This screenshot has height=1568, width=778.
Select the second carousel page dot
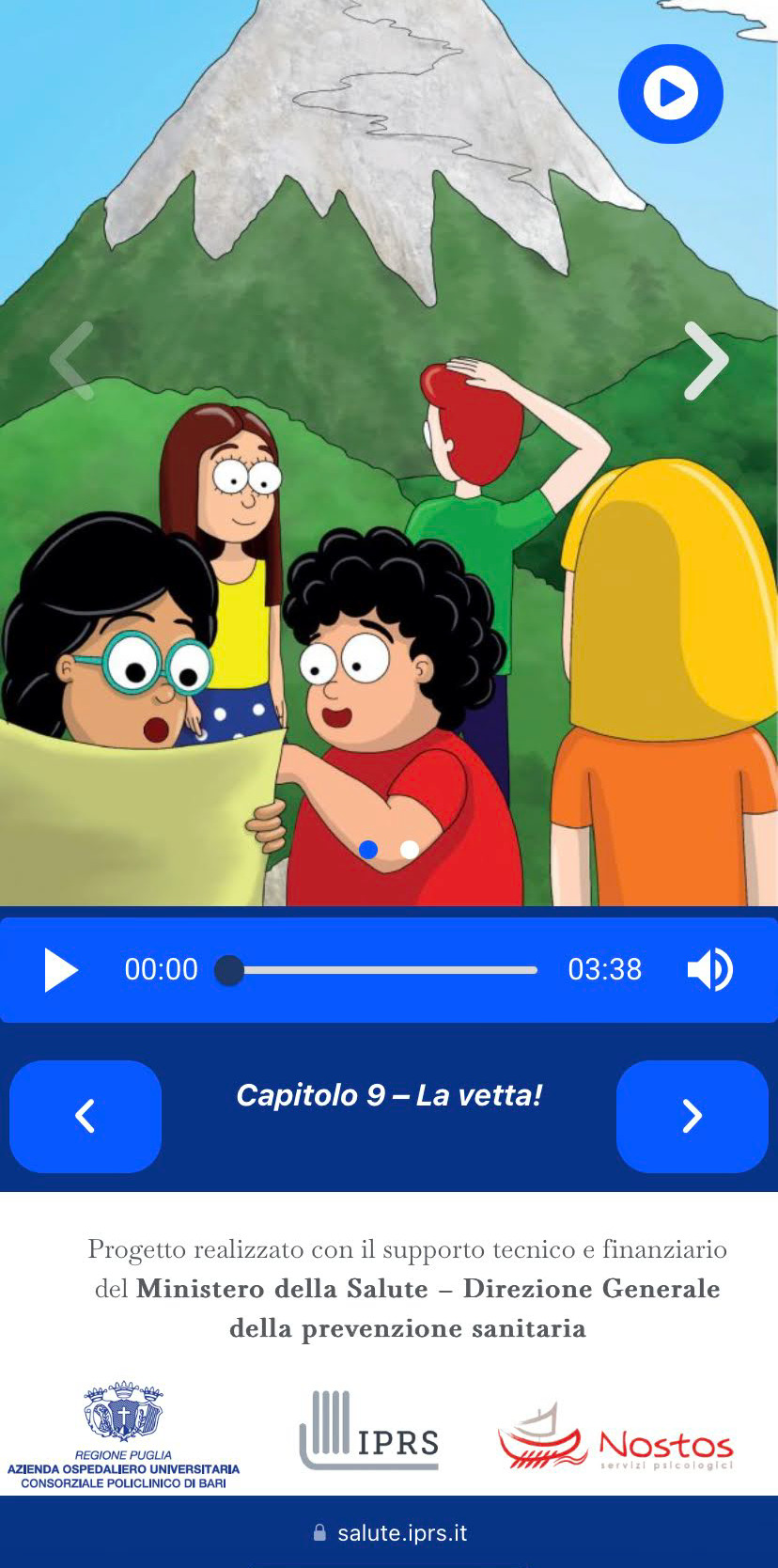tap(410, 850)
